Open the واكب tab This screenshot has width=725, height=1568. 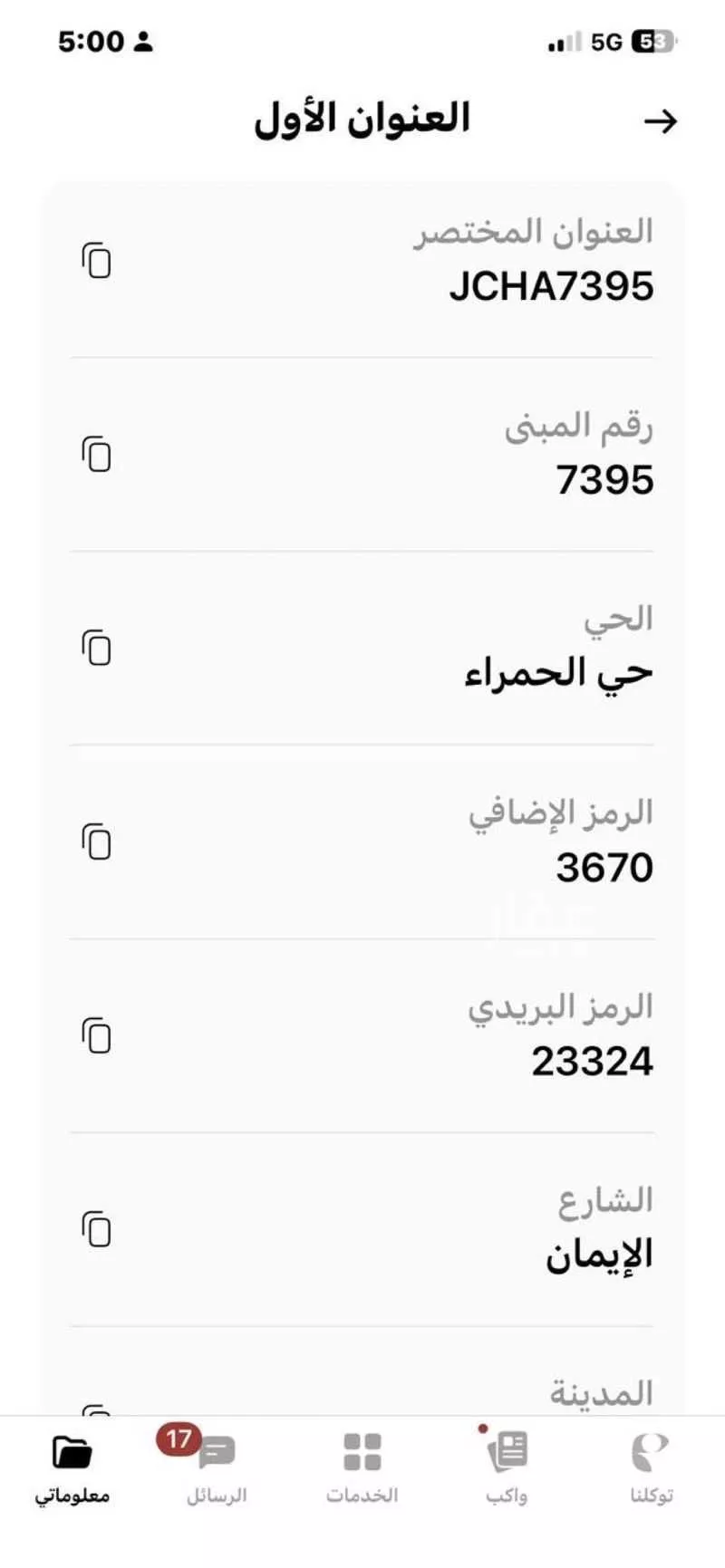click(507, 1469)
